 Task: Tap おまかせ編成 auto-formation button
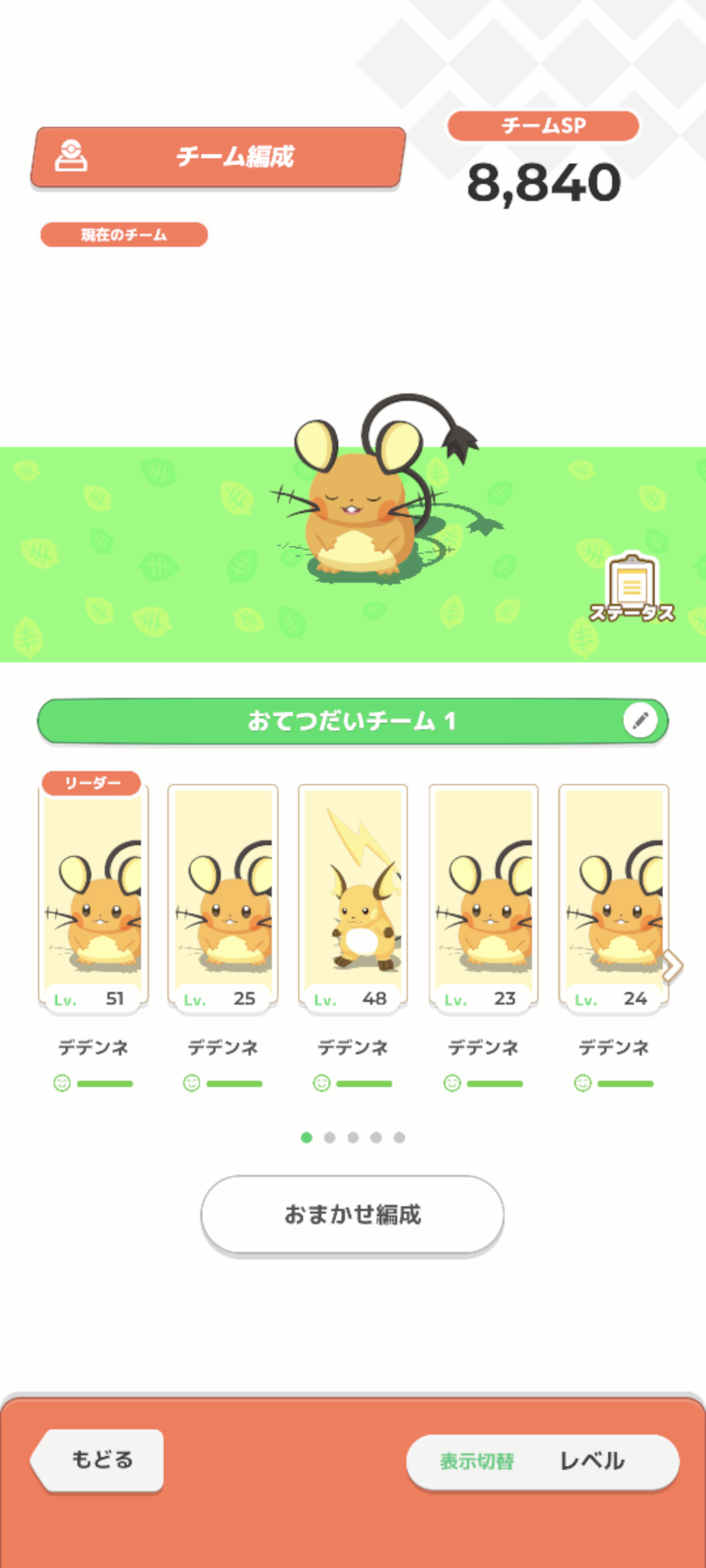coord(352,1215)
